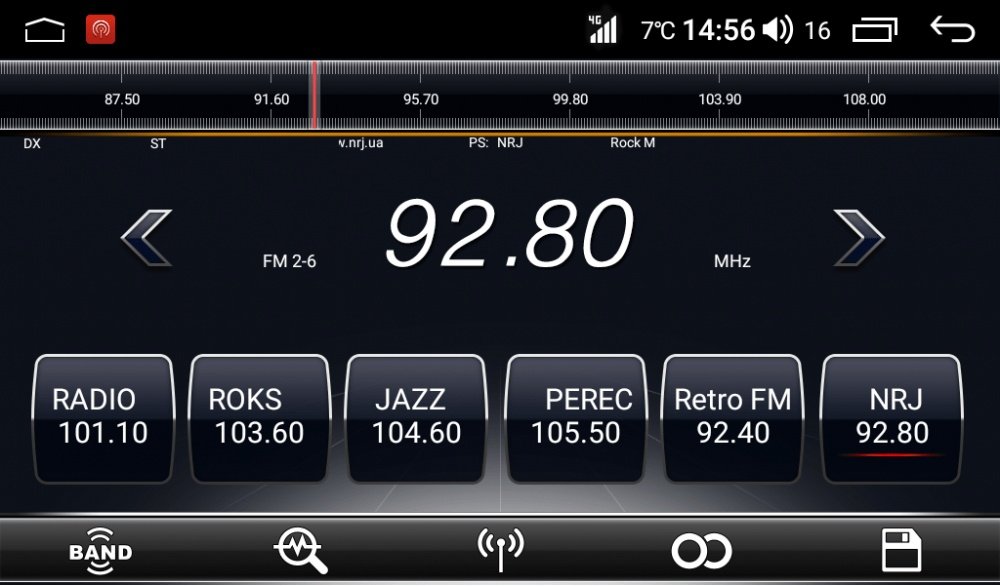Viewport: 1000px width, 586px height.
Task: Tap the antenna signal icon
Action: (x=501, y=550)
